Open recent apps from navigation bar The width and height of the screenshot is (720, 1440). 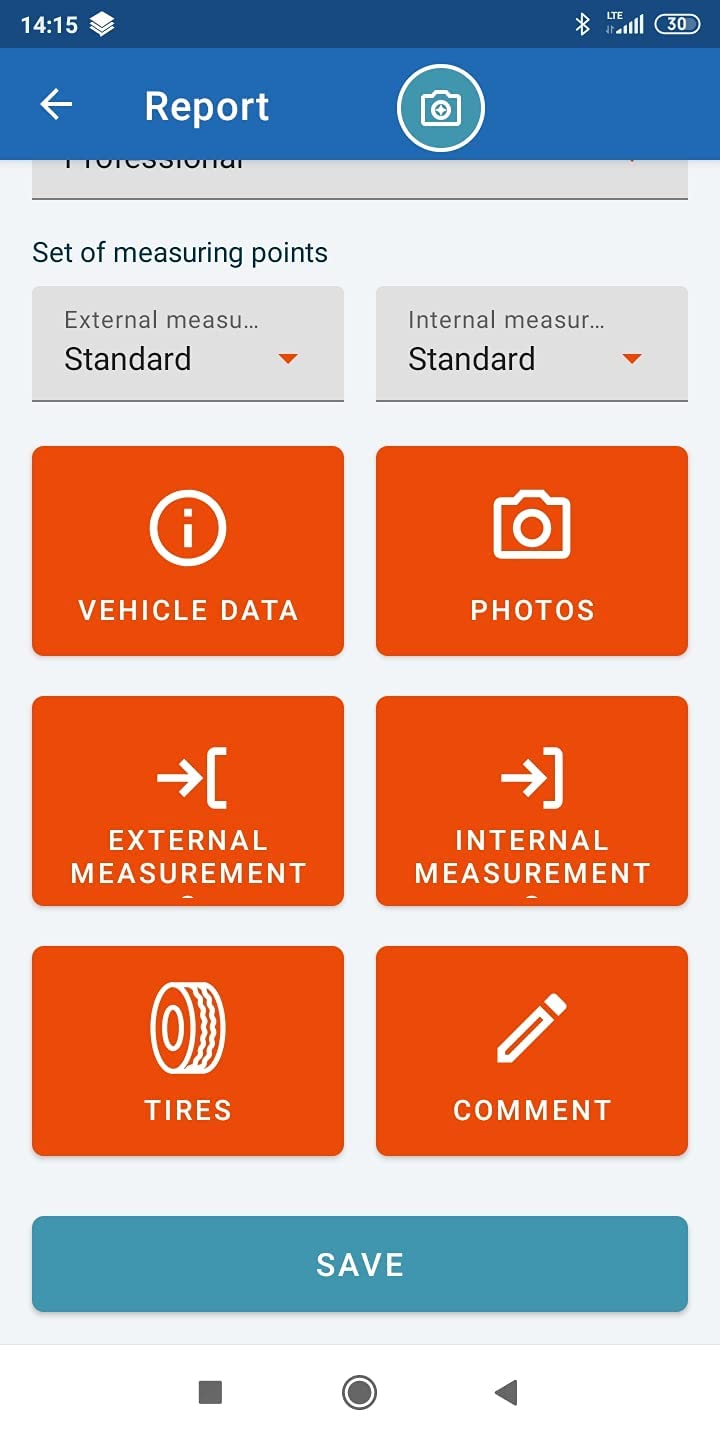tap(210, 1392)
